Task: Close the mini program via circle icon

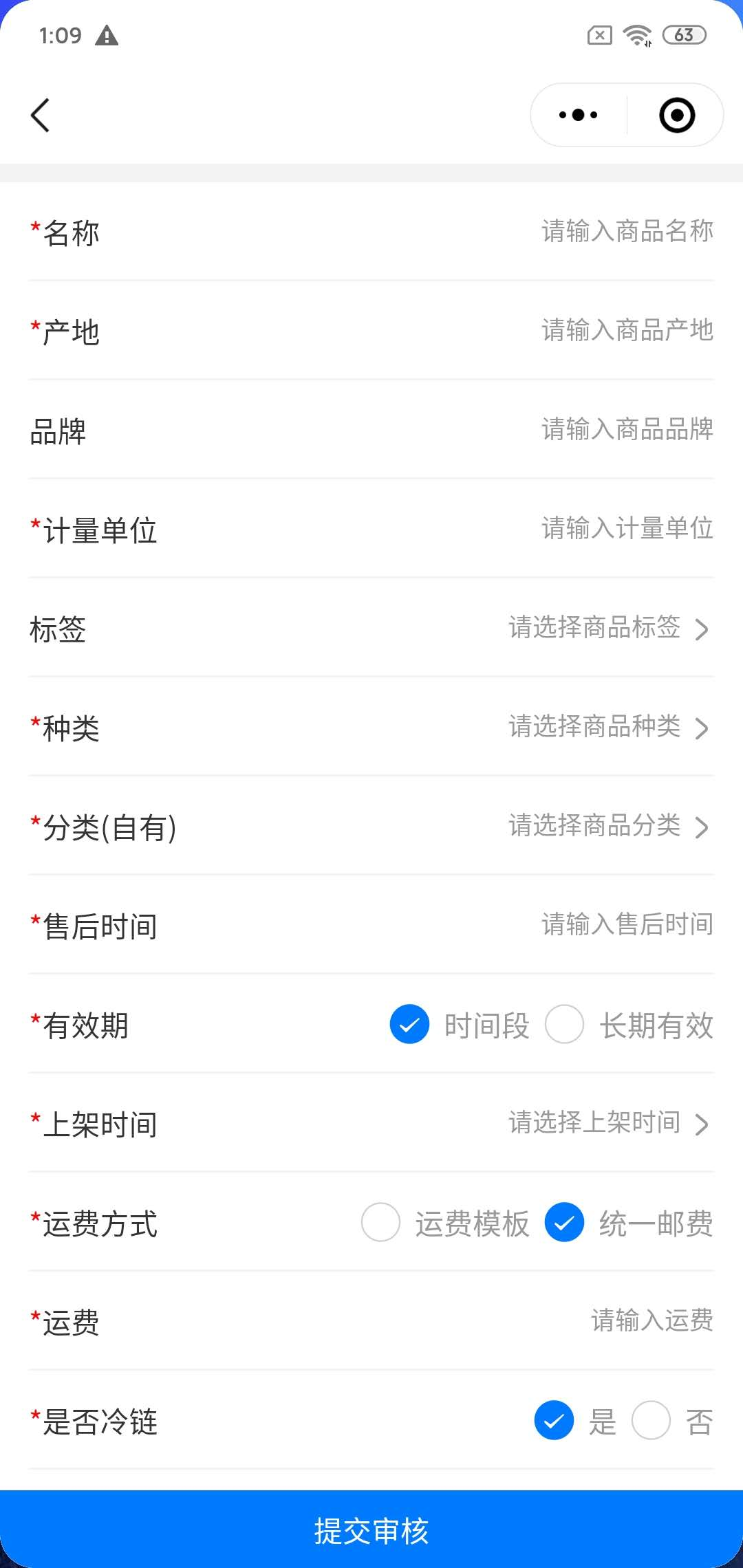Action: click(x=677, y=115)
